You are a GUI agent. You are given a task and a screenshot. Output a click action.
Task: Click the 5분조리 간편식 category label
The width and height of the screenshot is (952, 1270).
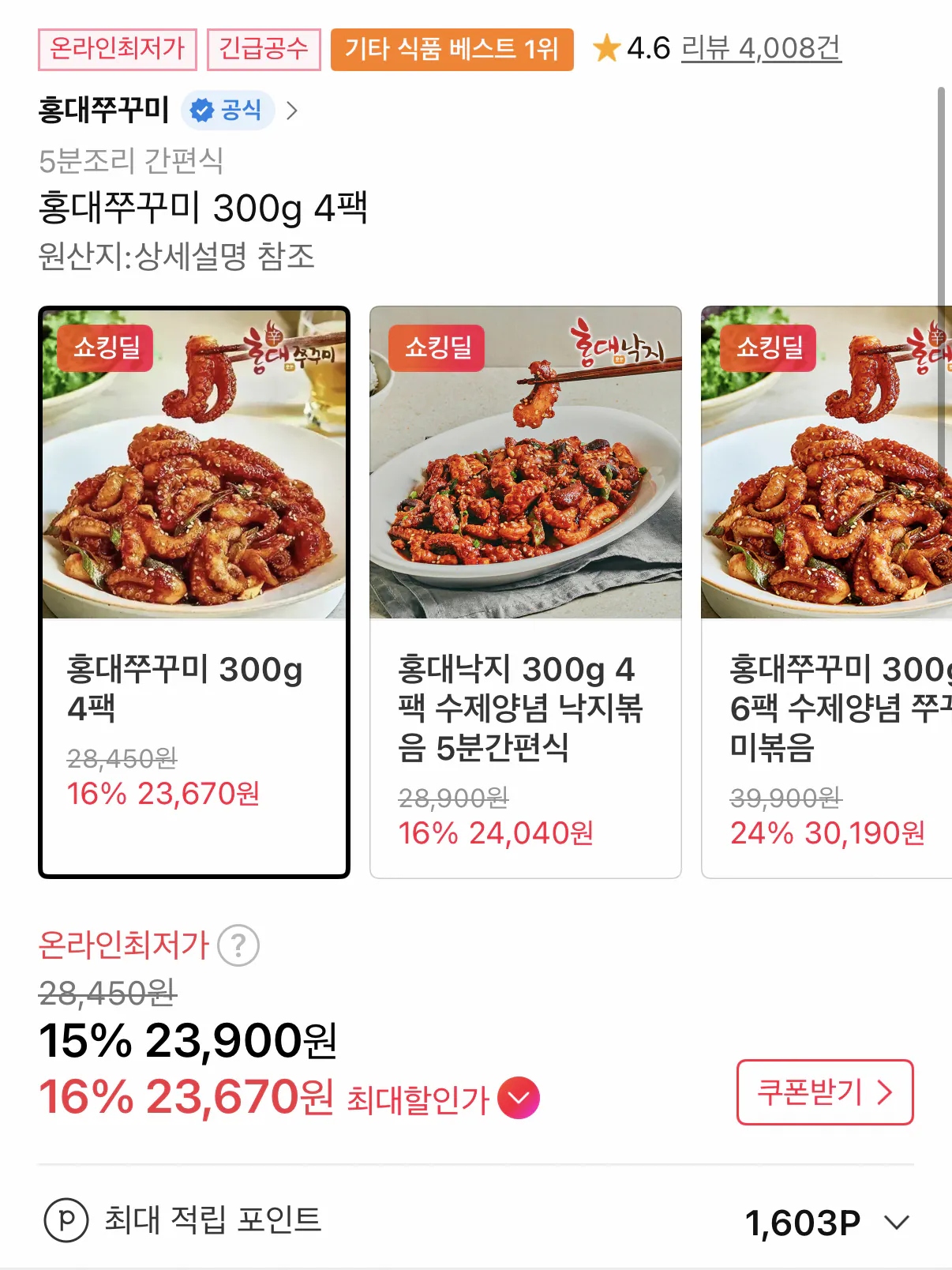pos(131,161)
